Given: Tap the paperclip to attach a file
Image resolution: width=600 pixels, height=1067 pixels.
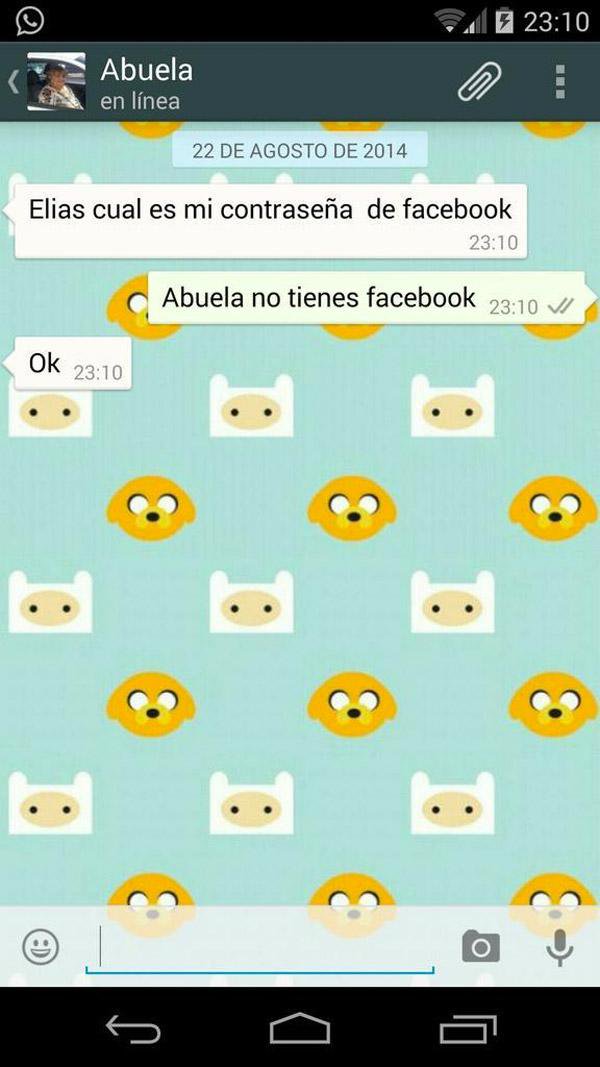Looking at the screenshot, I should [480, 82].
